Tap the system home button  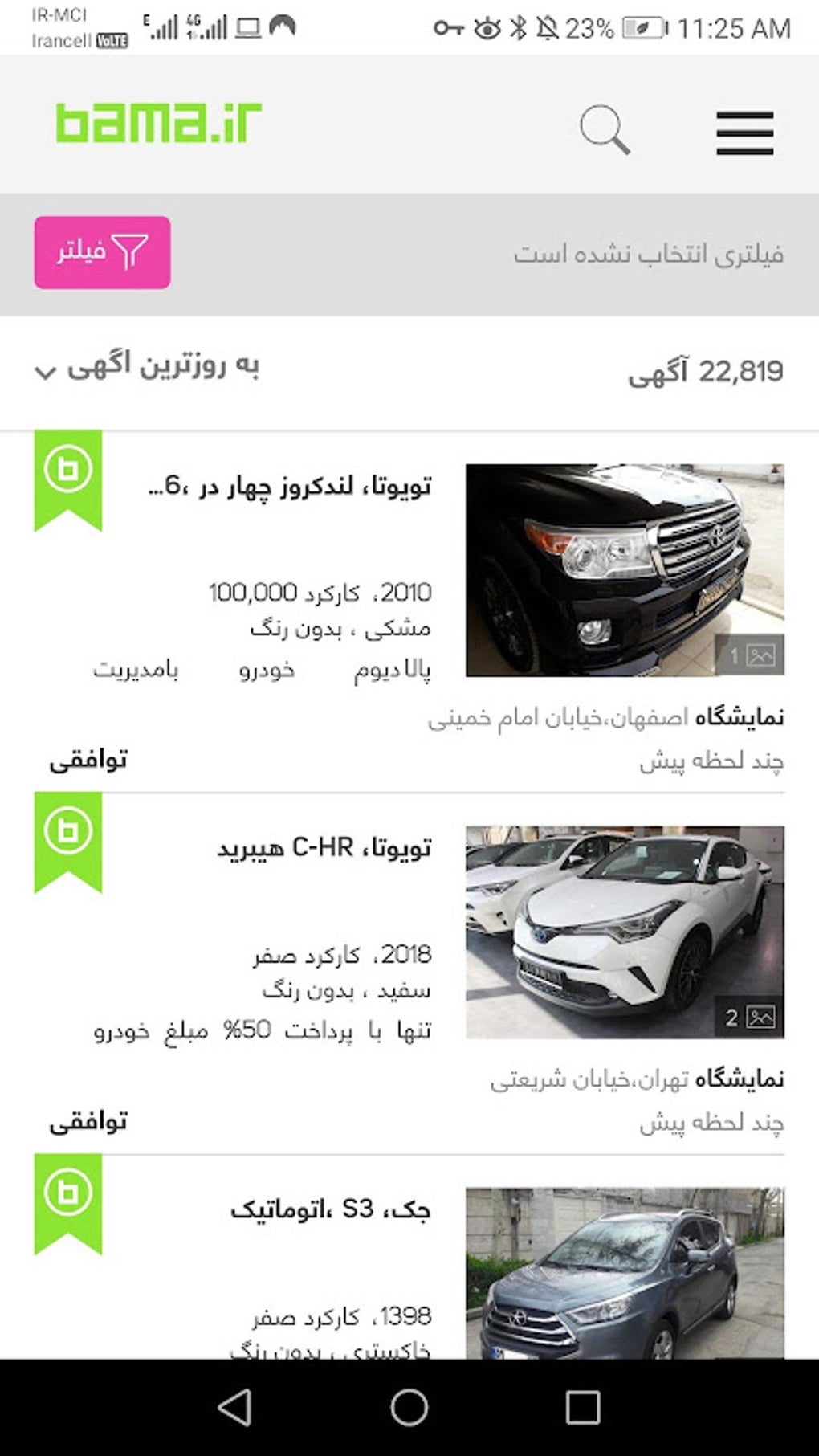coord(409,1407)
